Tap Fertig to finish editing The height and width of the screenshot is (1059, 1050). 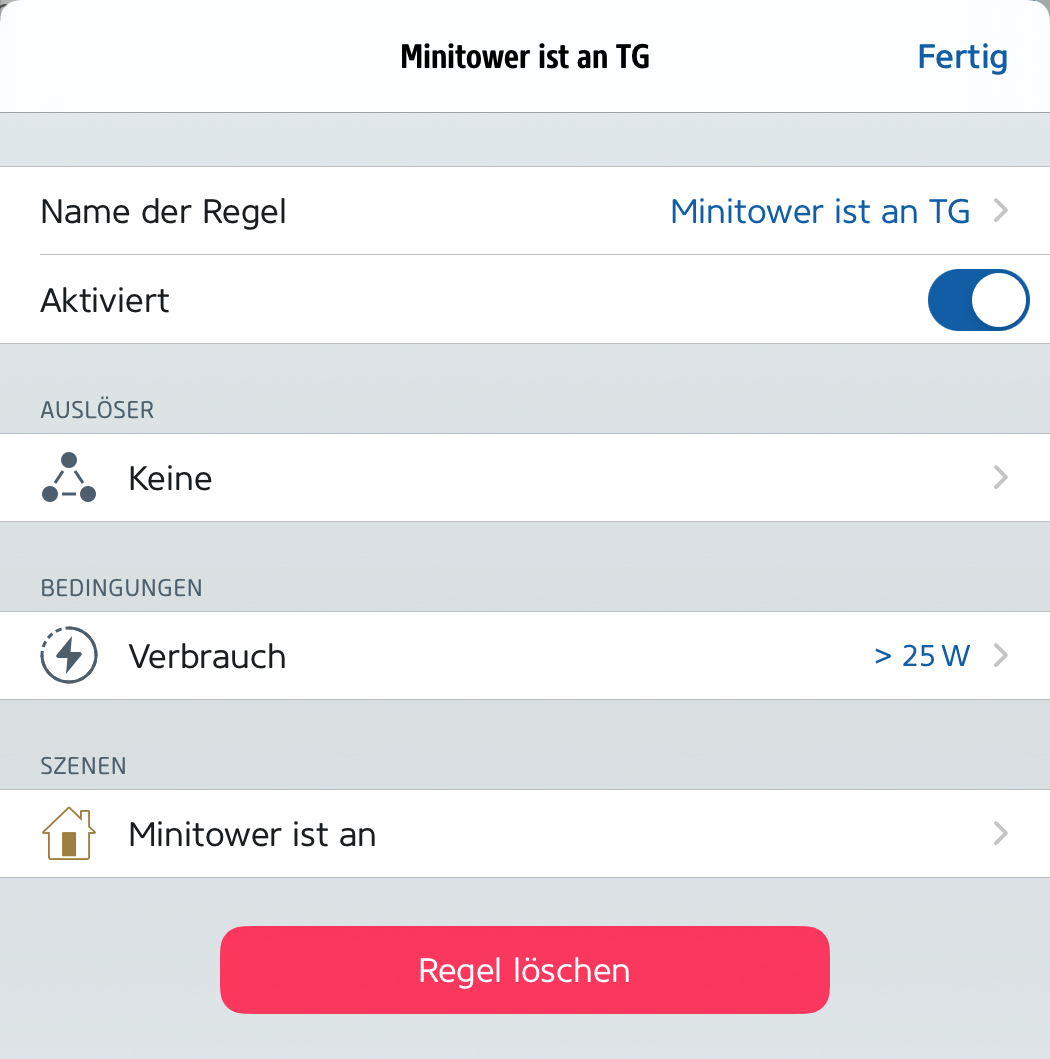pyautogui.click(x=962, y=57)
